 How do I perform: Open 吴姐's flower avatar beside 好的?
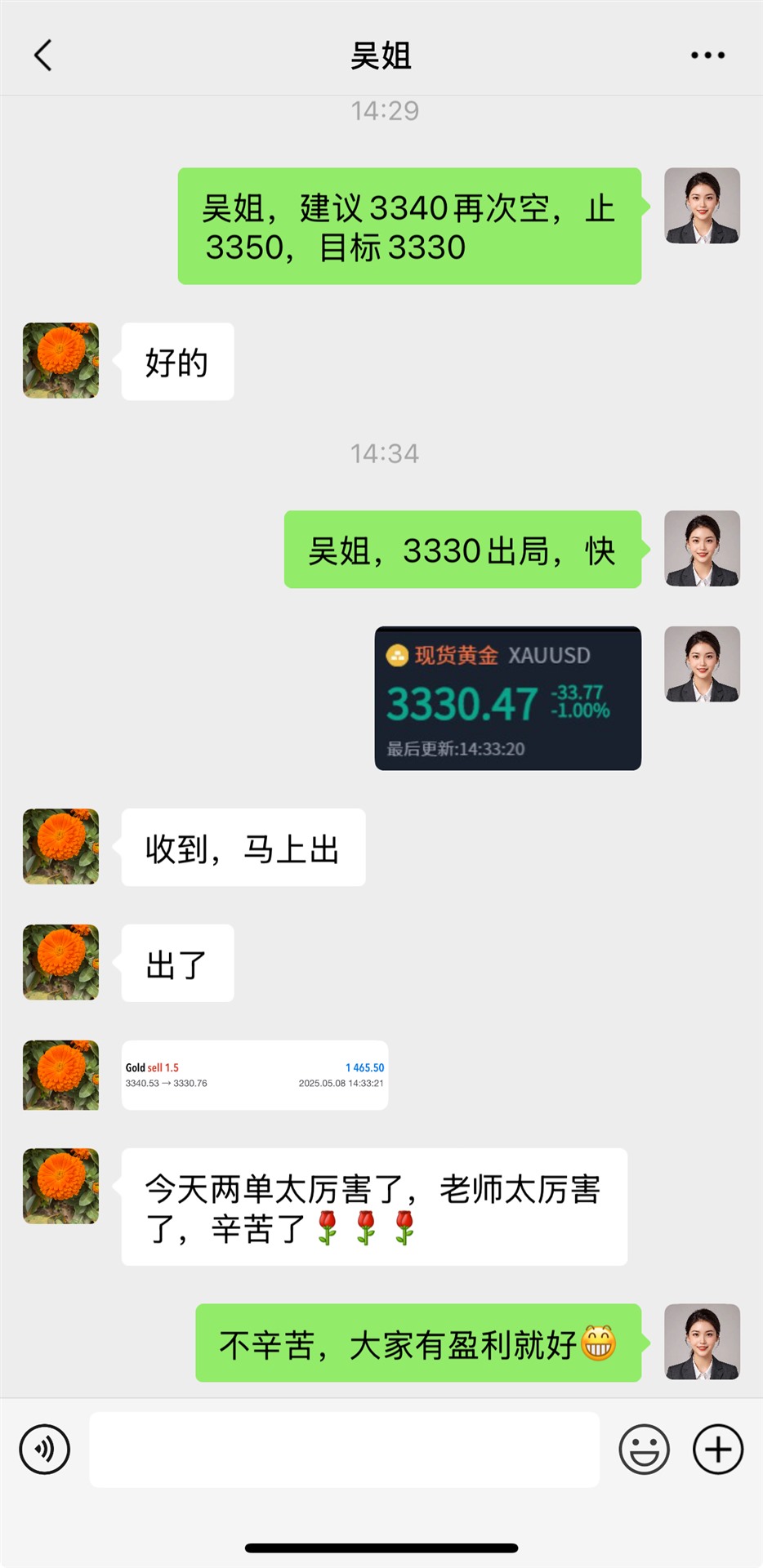61,360
